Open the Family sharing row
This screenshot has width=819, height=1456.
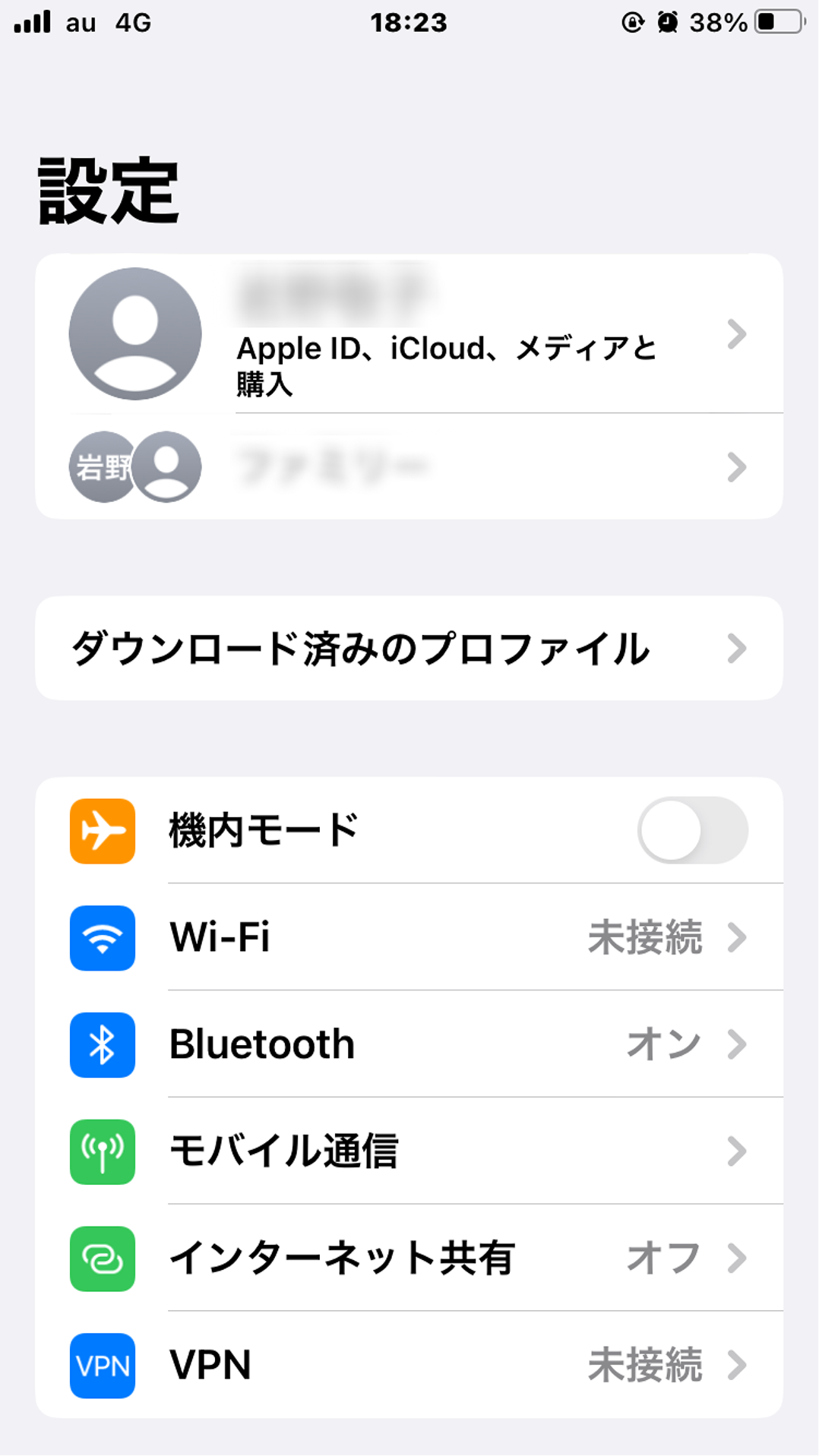point(409,467)
